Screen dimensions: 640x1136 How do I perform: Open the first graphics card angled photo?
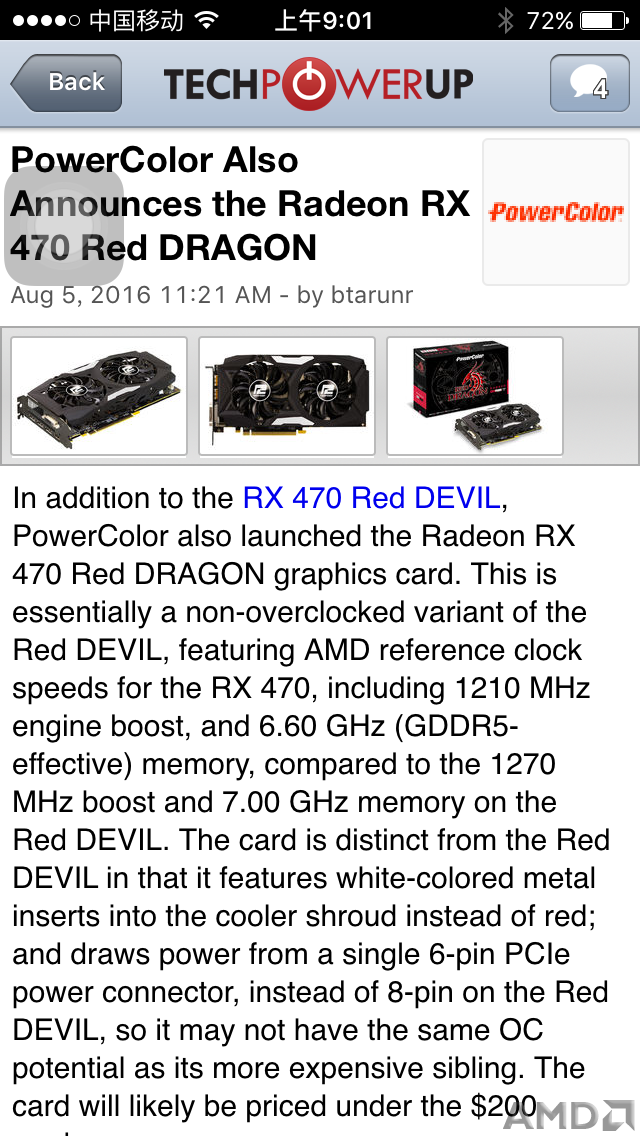(98, 396)
